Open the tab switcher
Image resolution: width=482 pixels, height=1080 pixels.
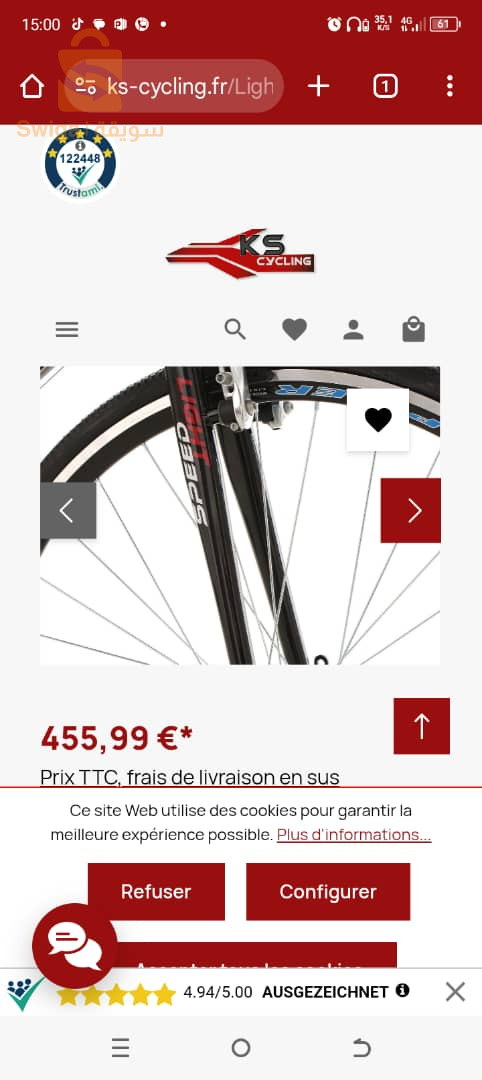[385, 86]
